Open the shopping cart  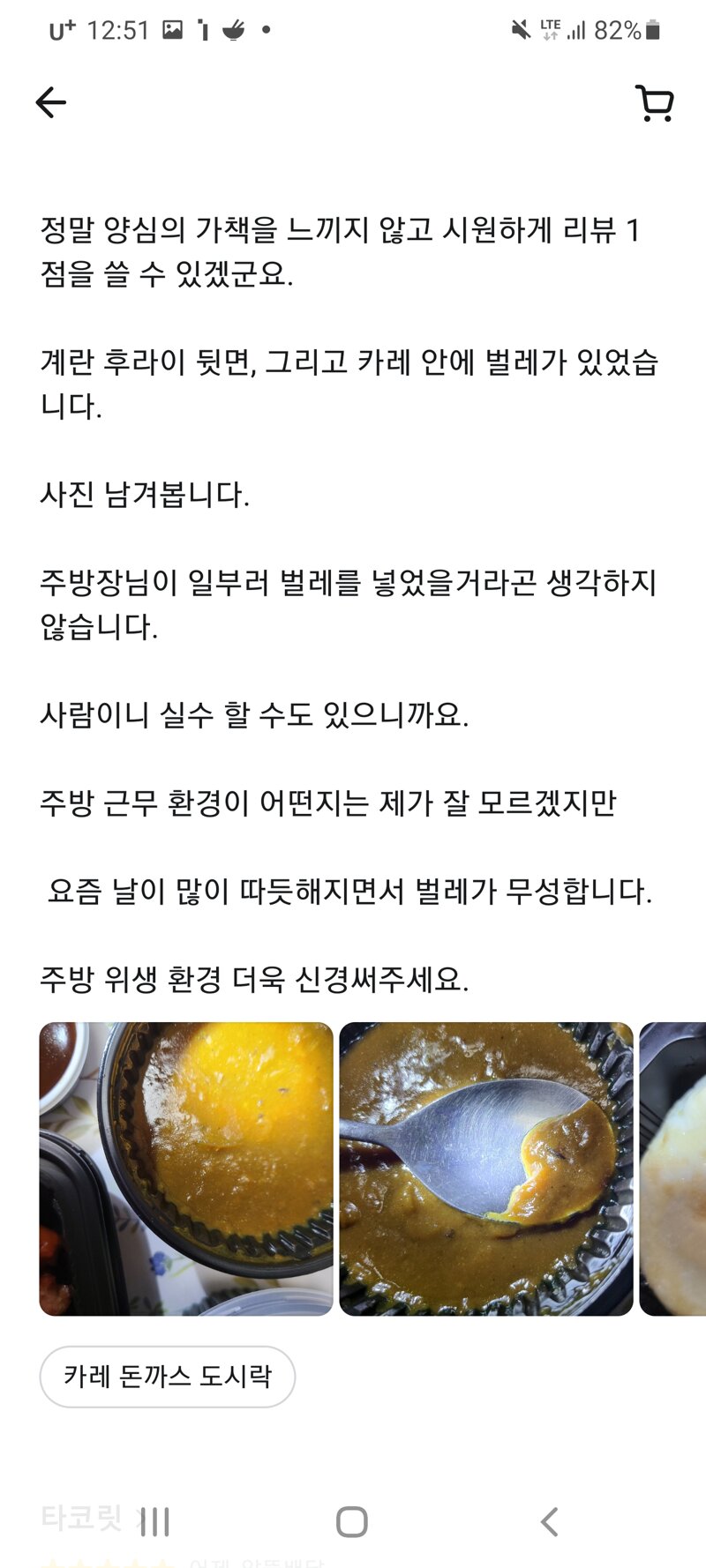click(654, 103)
